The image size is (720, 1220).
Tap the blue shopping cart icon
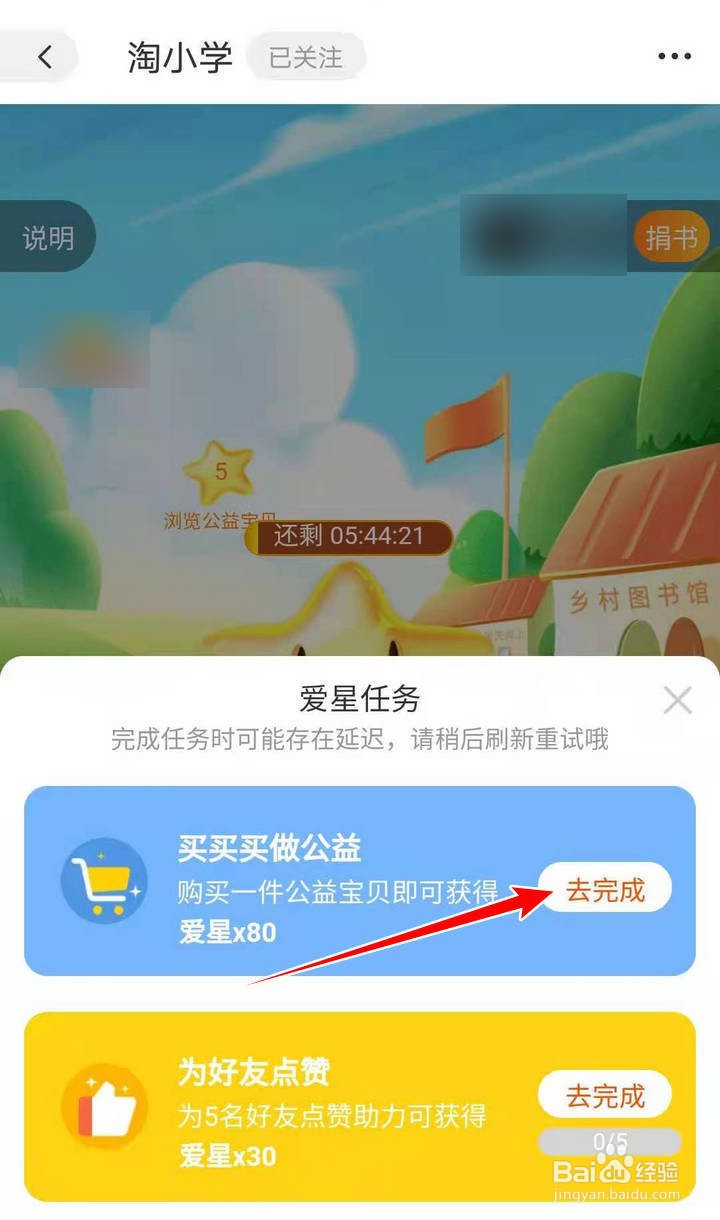[104, 884]
